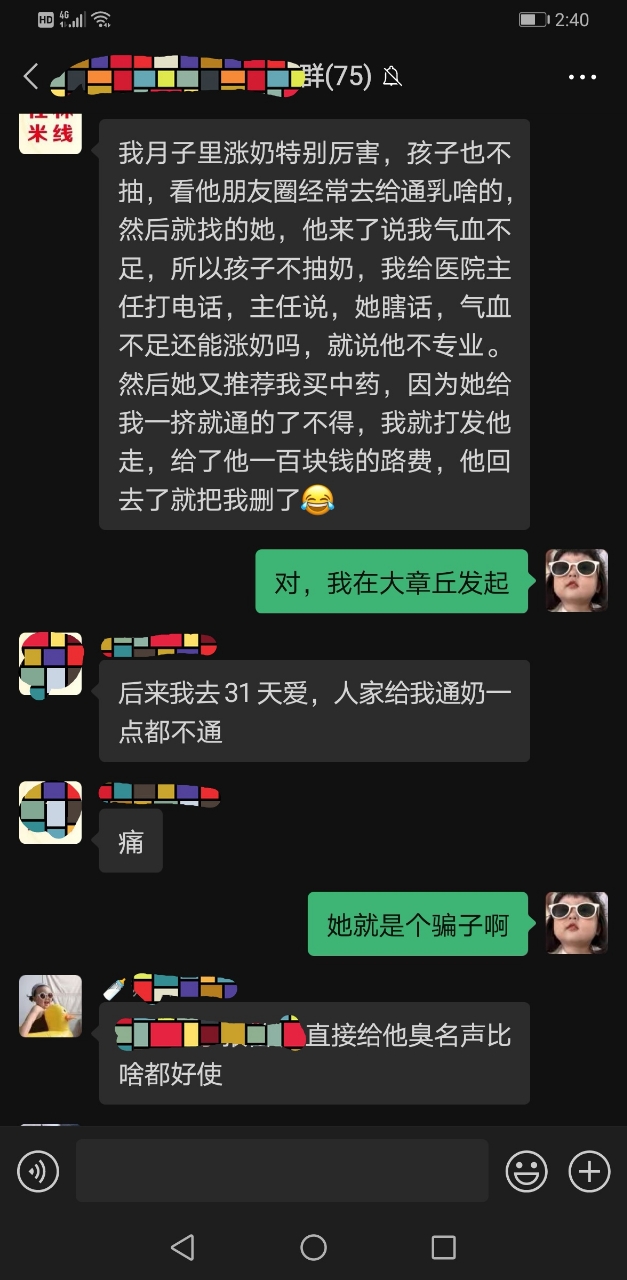Viewport: 627px width, 1280px height.
Task: Tap the message text field
Action: (x=282, y=1171)
